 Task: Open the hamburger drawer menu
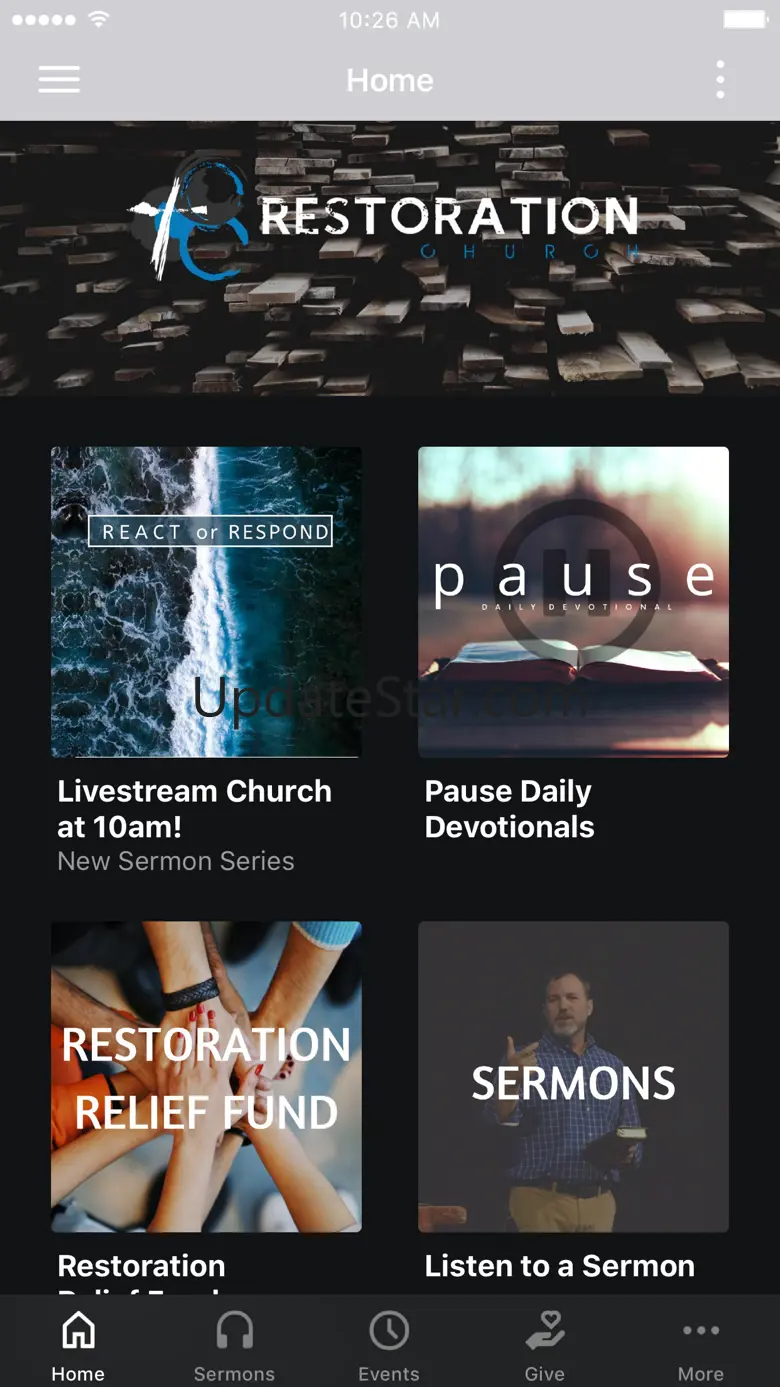tap(59, 80)
